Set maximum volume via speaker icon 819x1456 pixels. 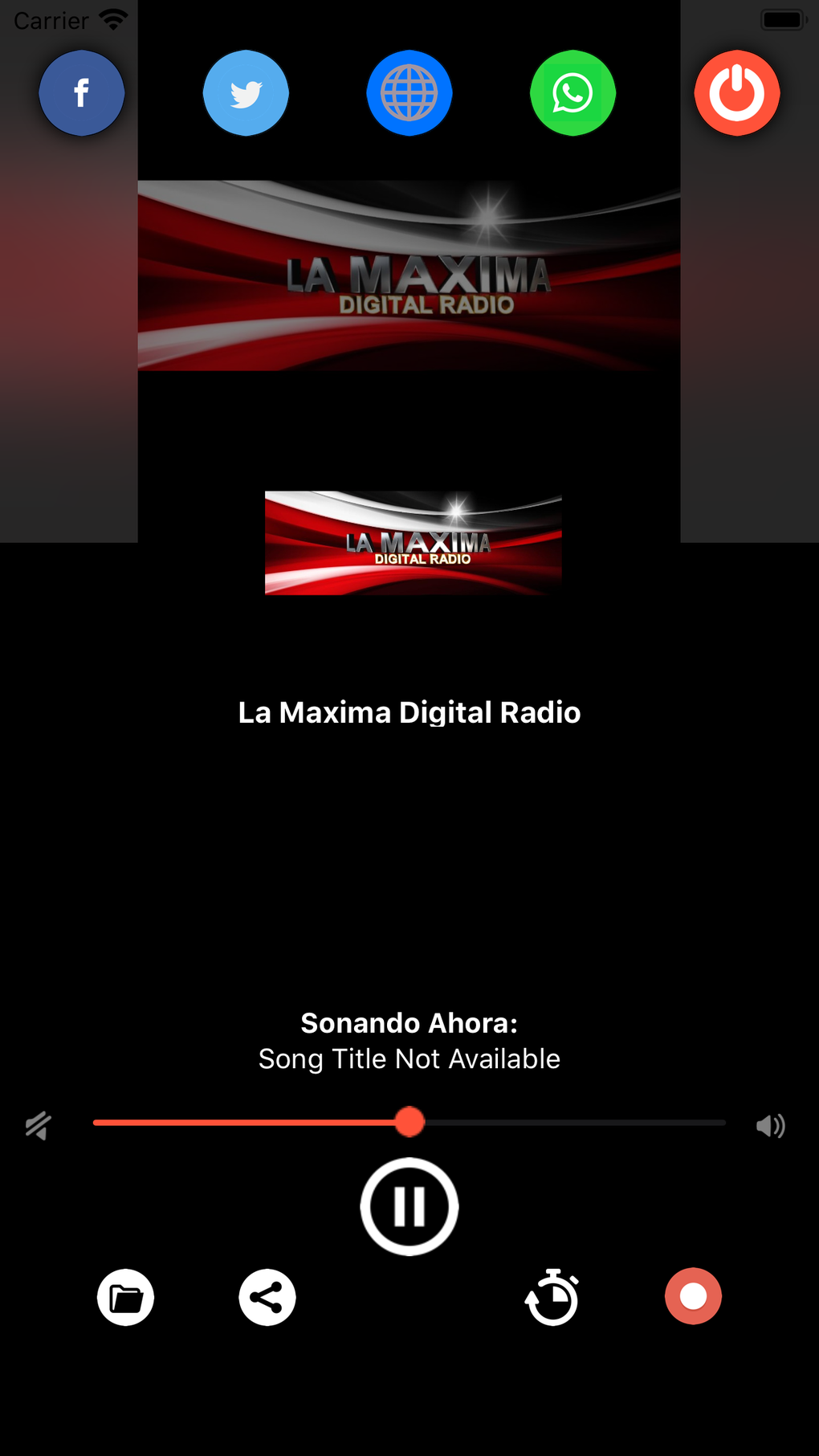[772, 1125]
